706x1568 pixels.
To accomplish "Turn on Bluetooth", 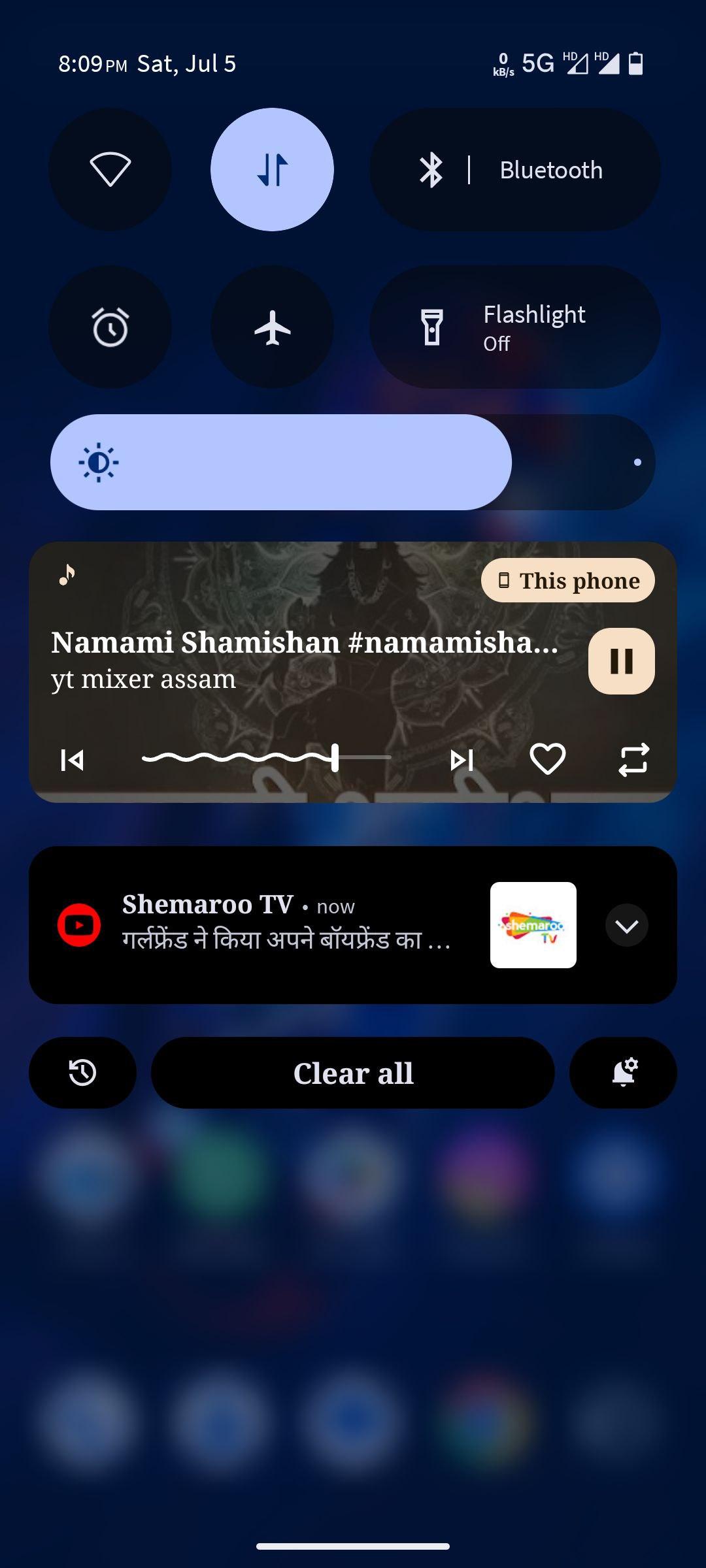I will point(515,169).
